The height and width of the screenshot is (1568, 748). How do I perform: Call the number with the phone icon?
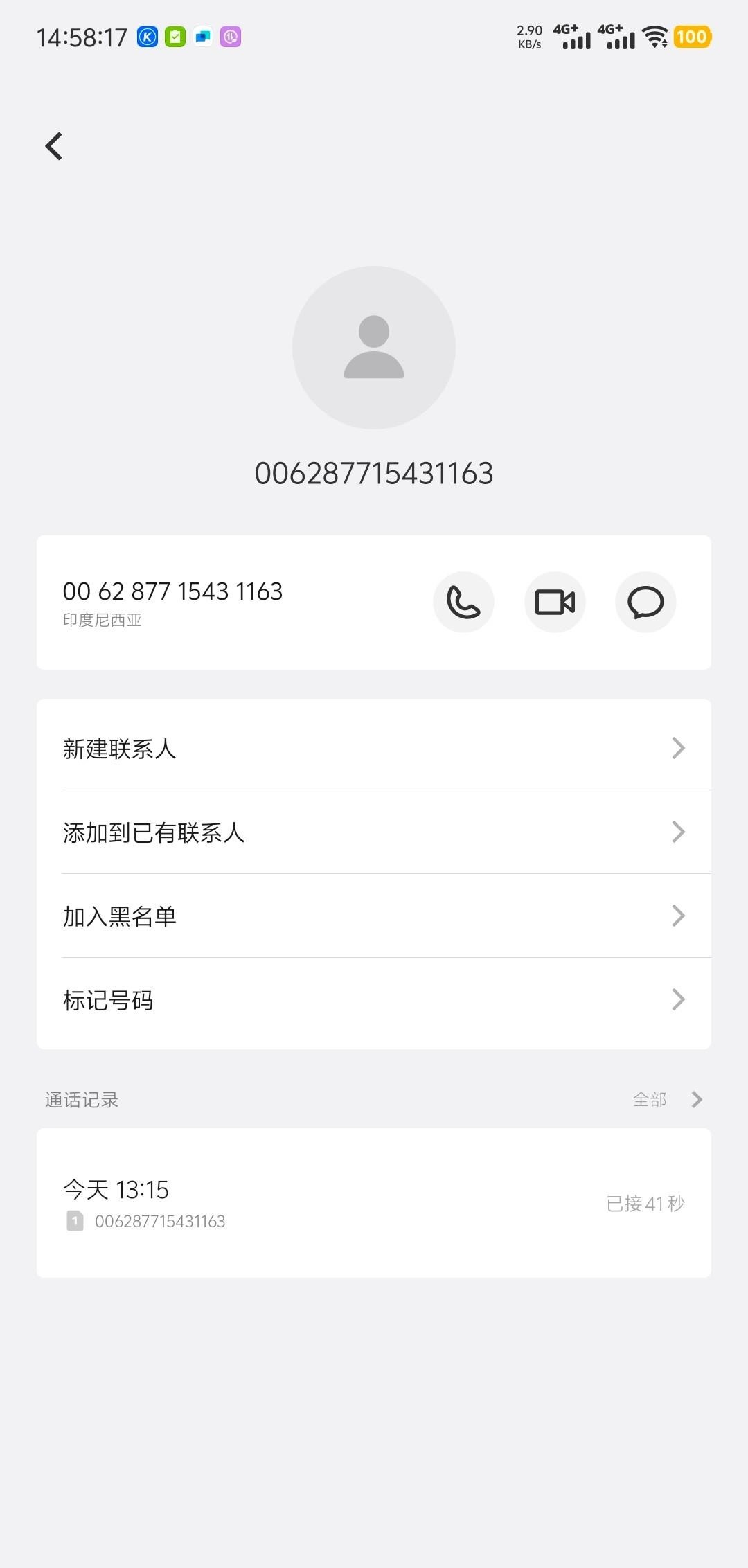[463, 602]
